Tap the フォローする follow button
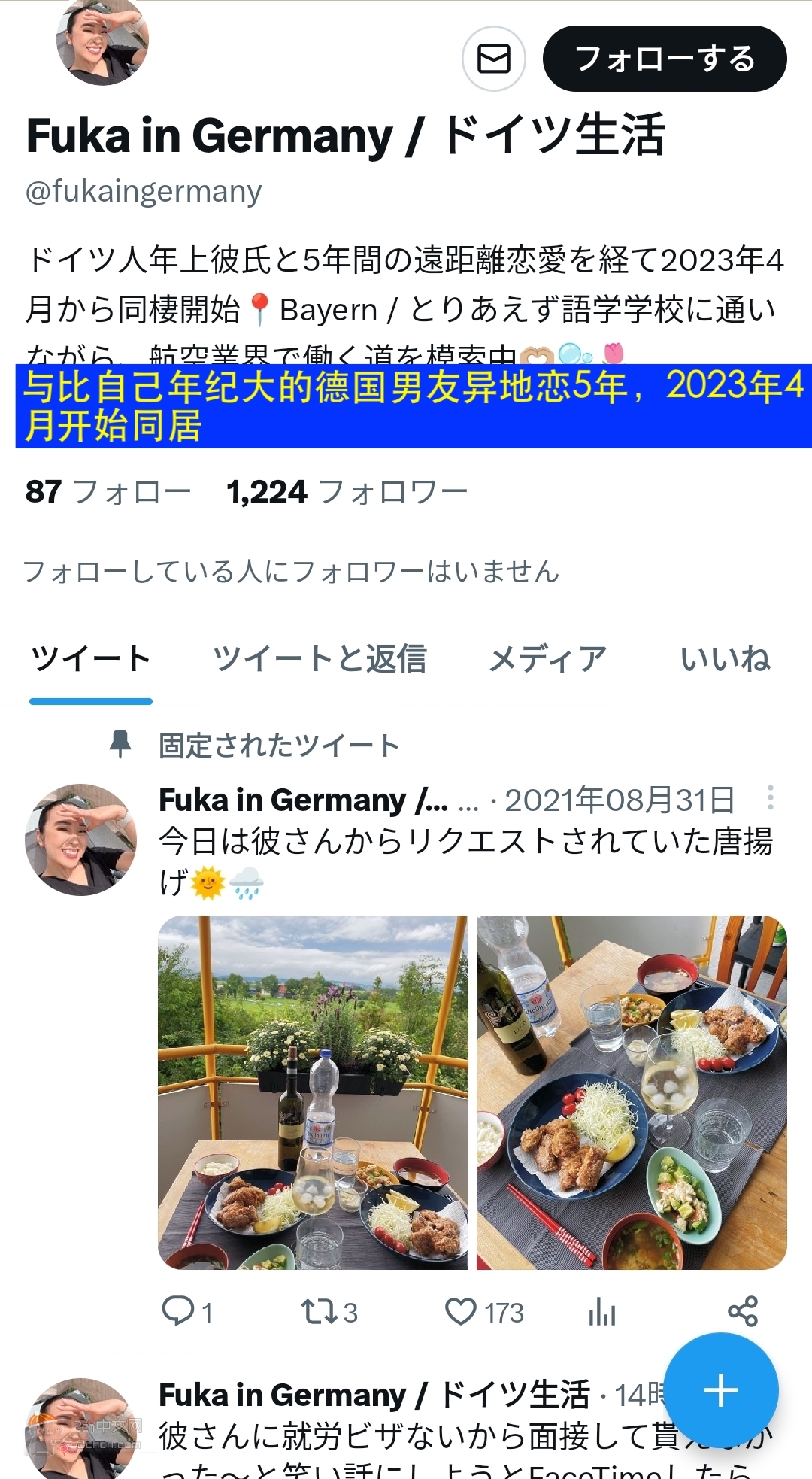Viewport: 812px width, 1479px height. pos(665,59)
